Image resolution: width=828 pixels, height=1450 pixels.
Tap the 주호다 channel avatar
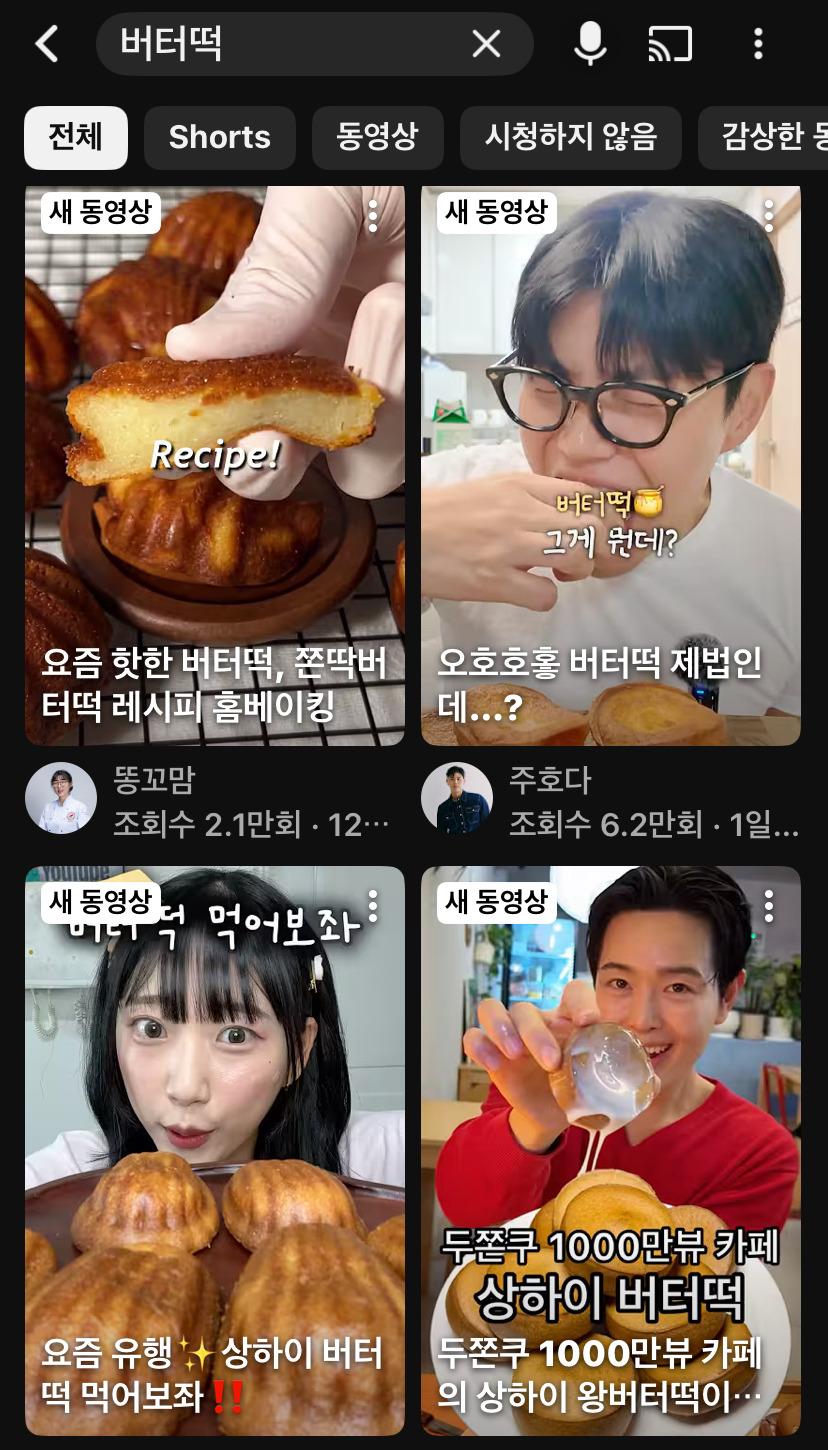457,798
